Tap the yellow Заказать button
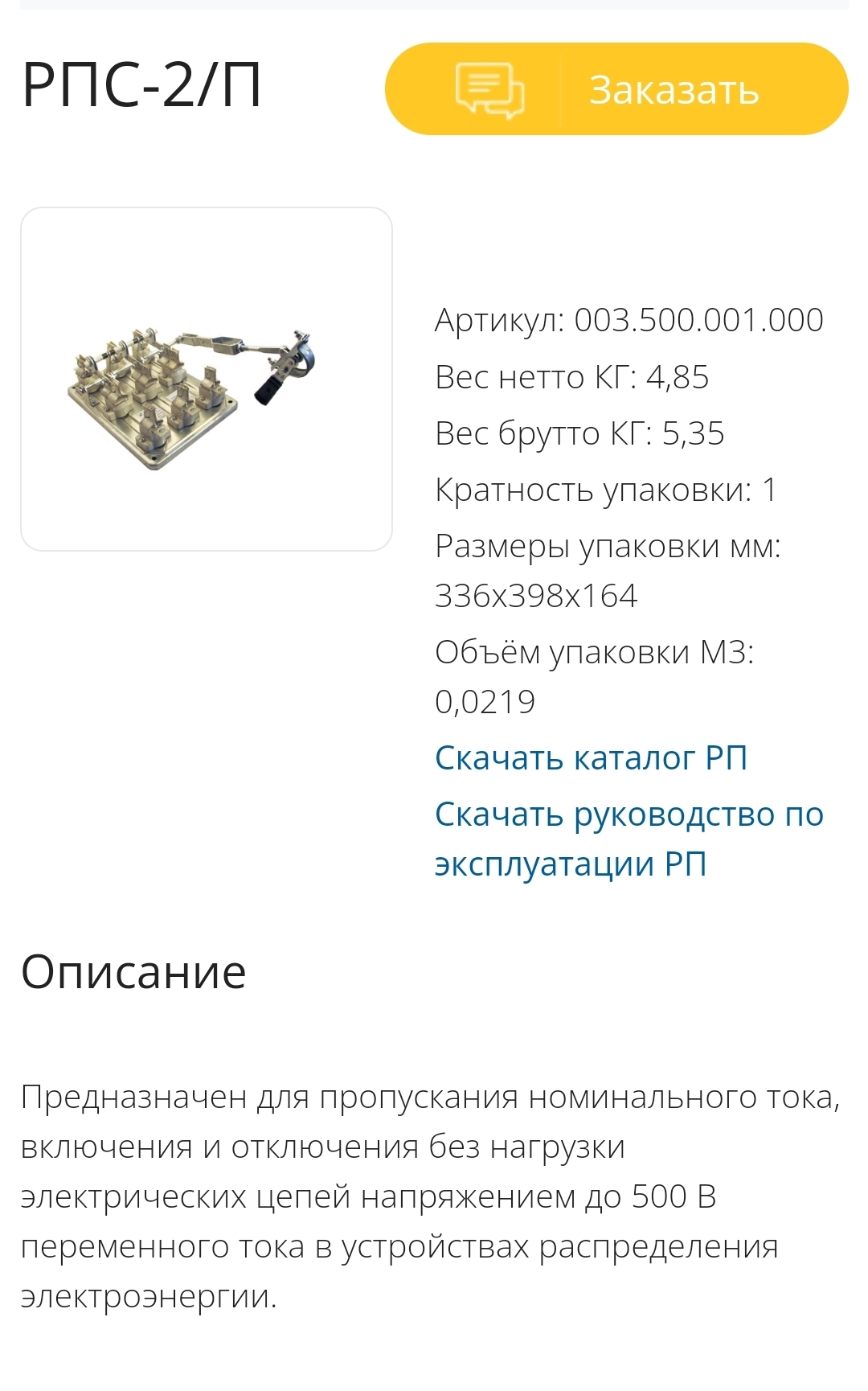 click(x=616, y=89)
